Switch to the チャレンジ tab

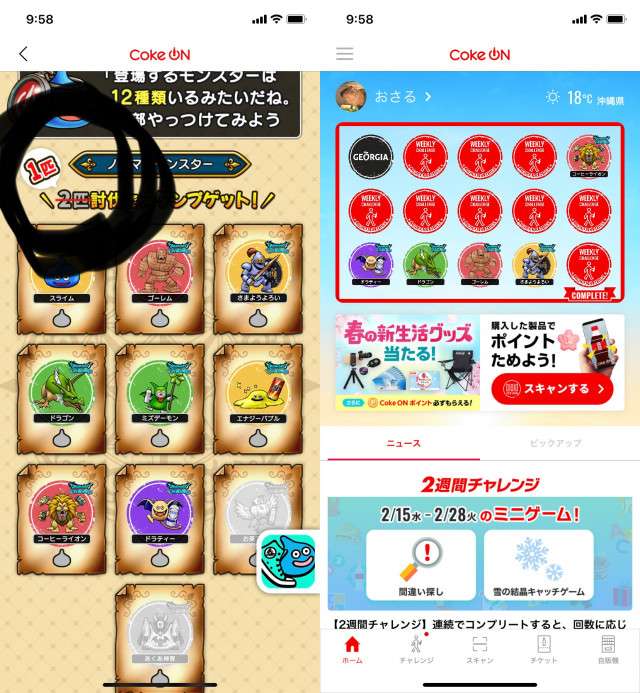click(416, 649)
